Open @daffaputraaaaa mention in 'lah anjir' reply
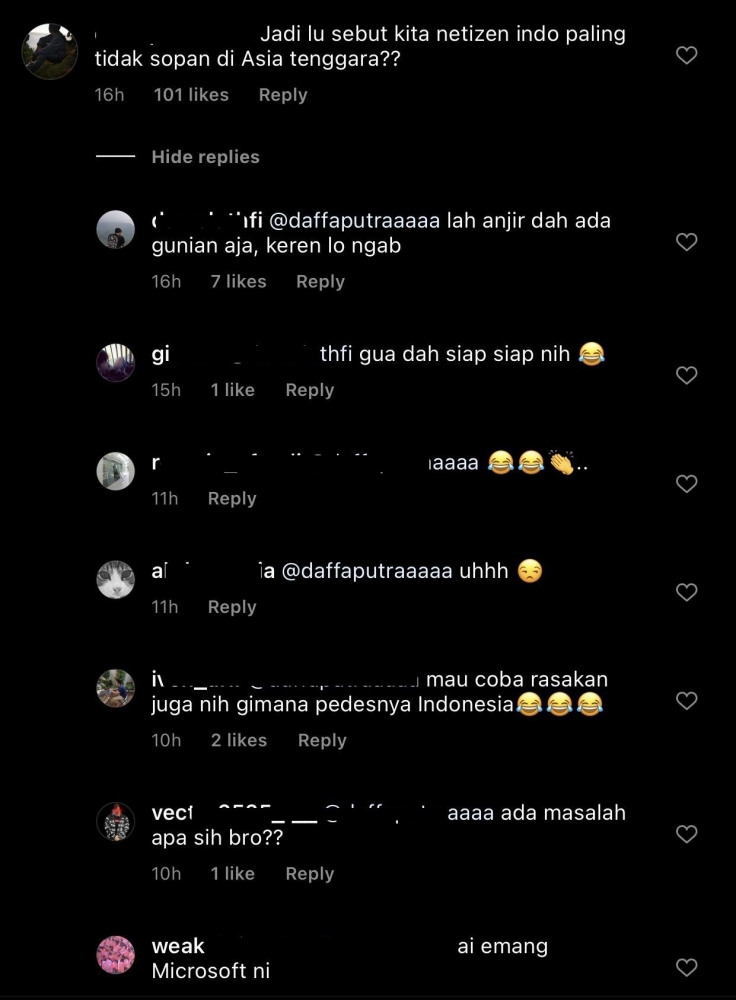The image size is (736, 1000). [x=345, y=220]
